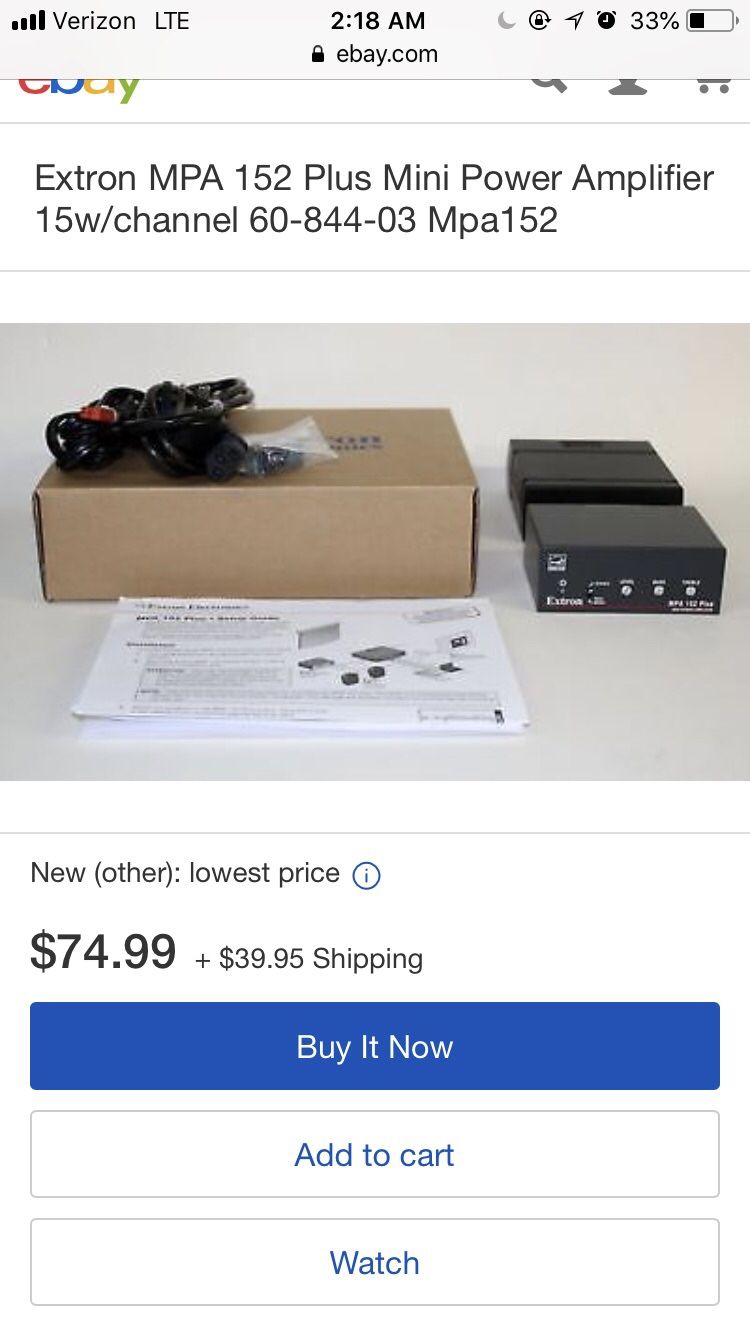
Task: Tap the Buy It Now button
Action: click(375, 1046)
